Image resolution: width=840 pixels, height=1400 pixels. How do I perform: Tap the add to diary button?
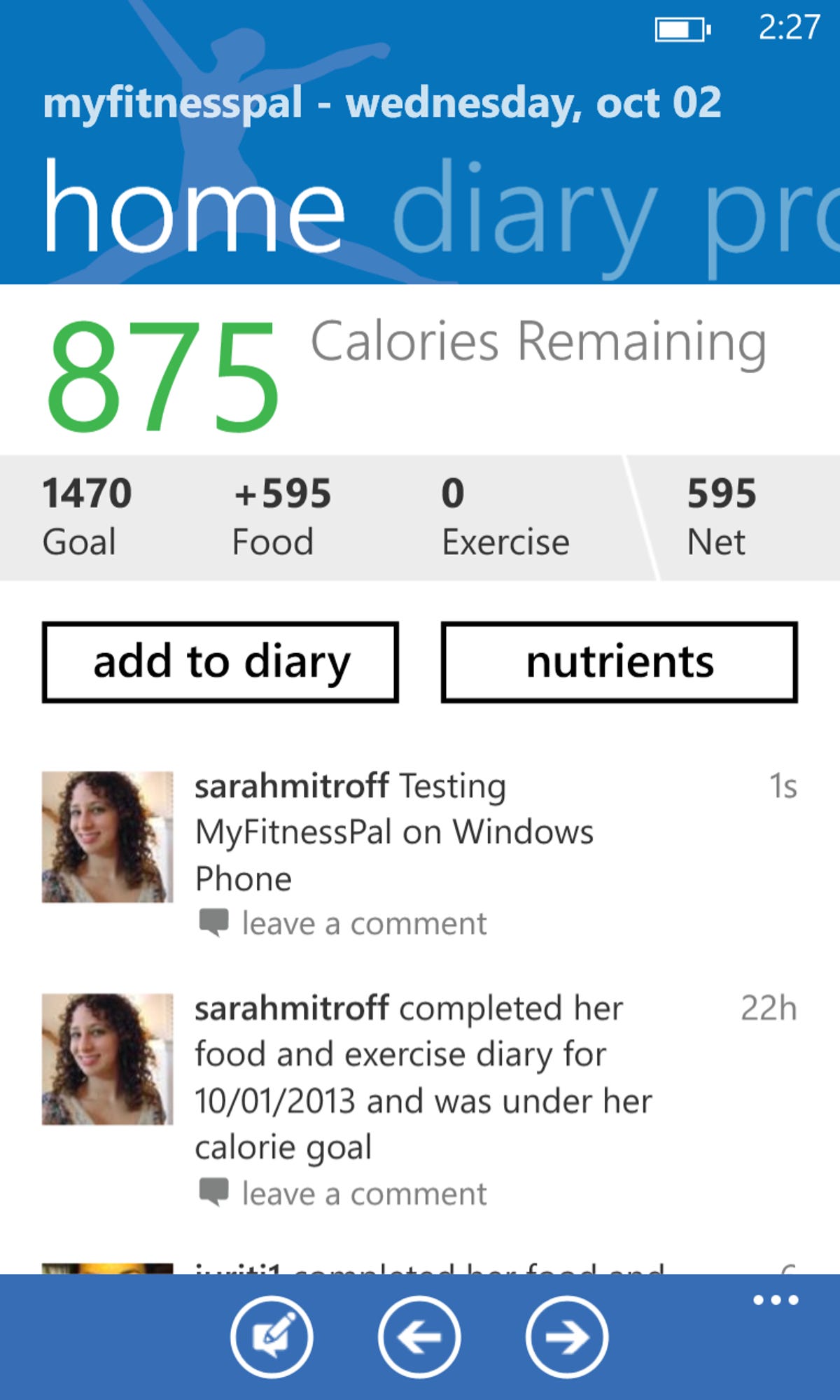click(x=220, y=662)
